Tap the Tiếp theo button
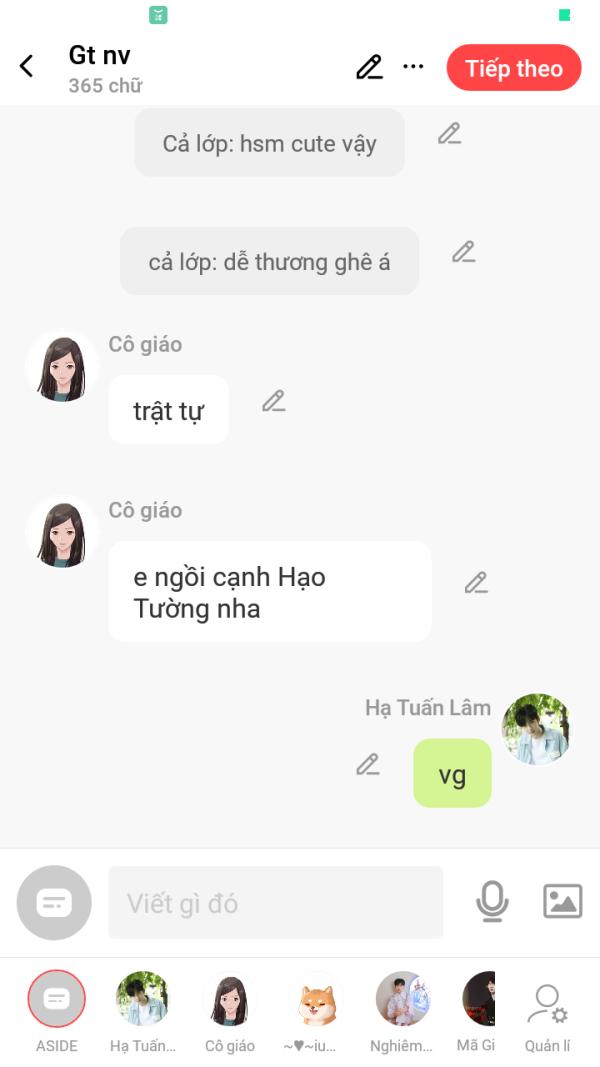The height and width of the screenshot is (1067, 600). (513, 68)
